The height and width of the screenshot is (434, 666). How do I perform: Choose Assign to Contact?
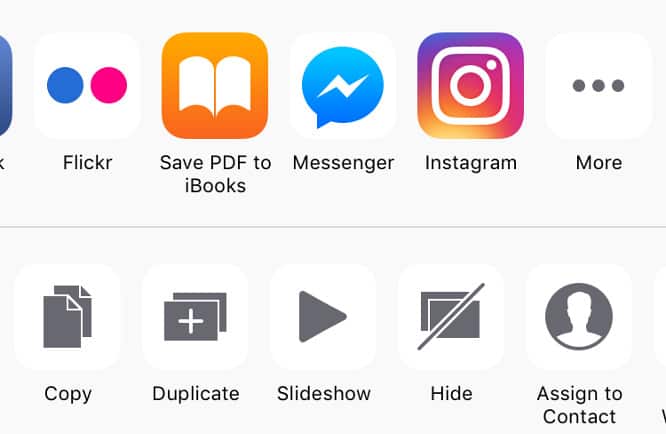pyautogui.click(x=579, y=317)
